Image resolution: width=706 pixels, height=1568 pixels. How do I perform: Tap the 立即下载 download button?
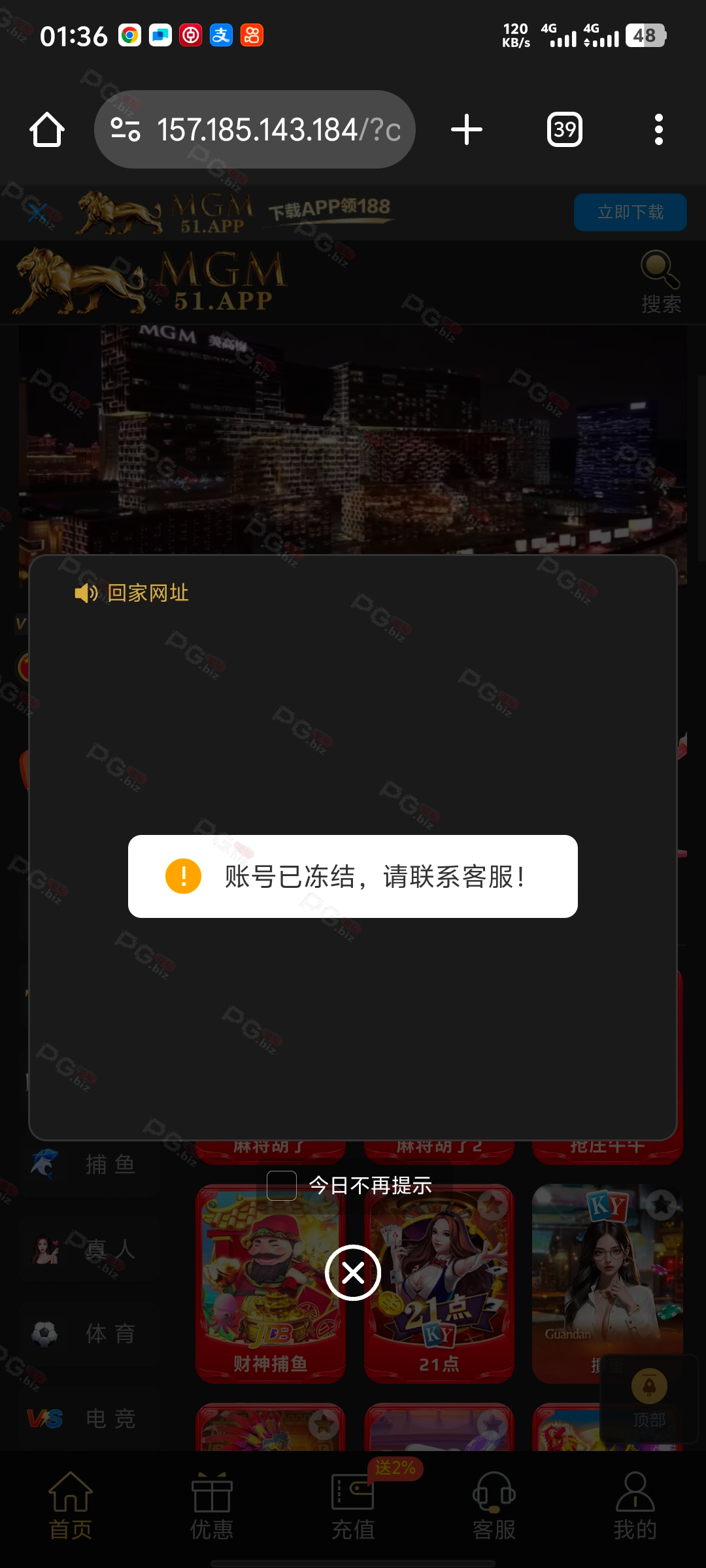[630, 212]
